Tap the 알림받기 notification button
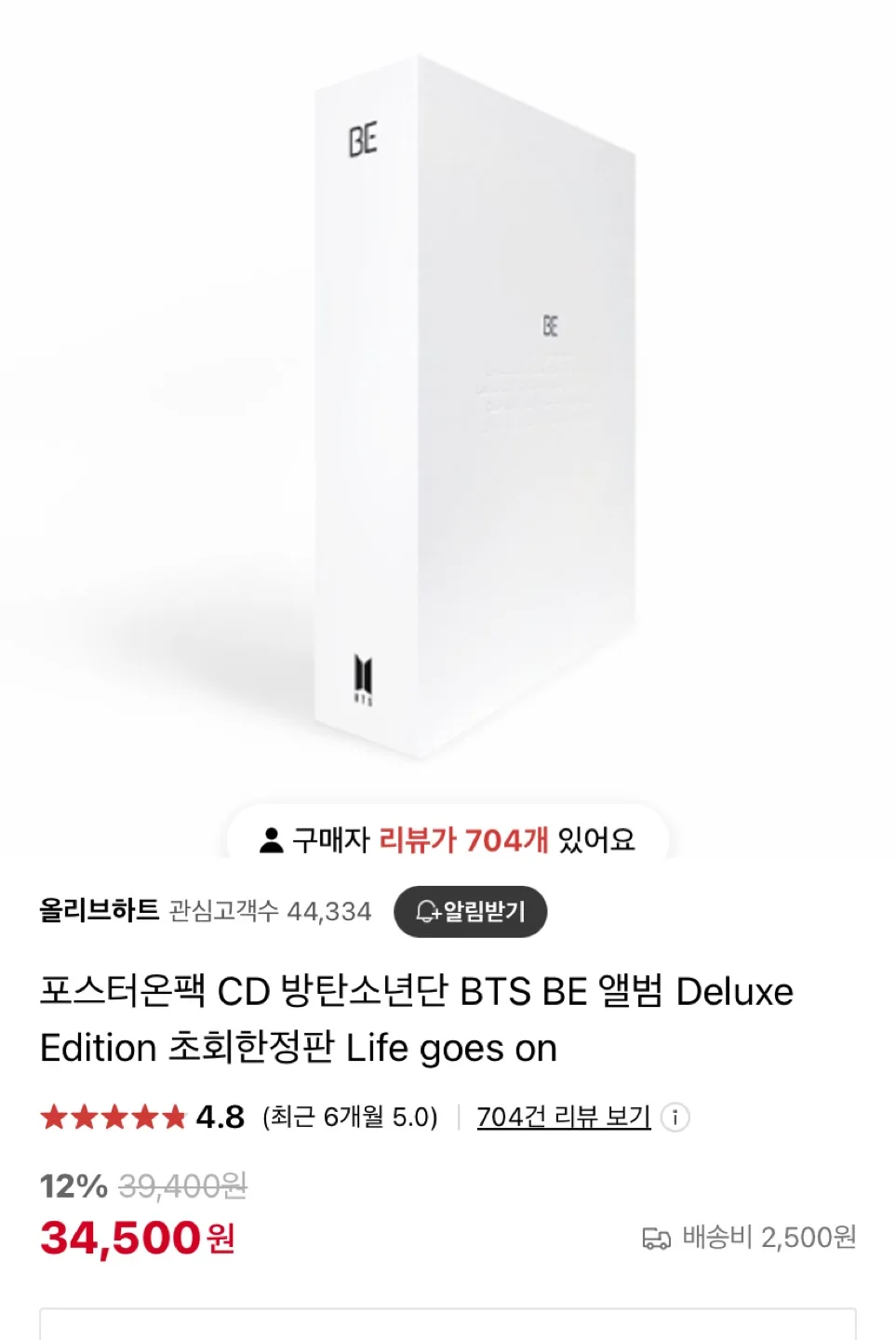Viewport: 896px width, 1340px height. point(470,911)
